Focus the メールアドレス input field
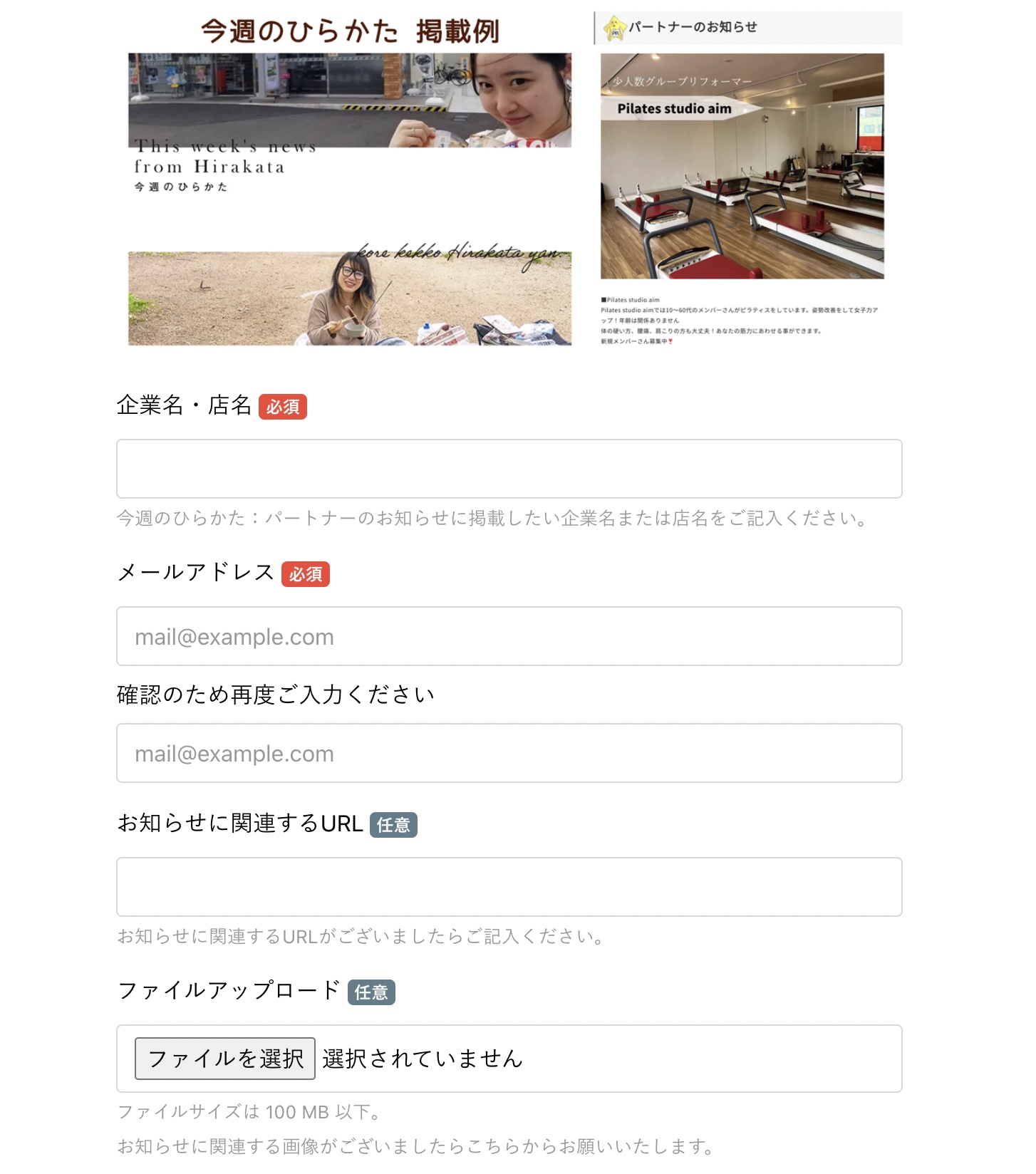The image size is (1036, 1174). point(509,636)
